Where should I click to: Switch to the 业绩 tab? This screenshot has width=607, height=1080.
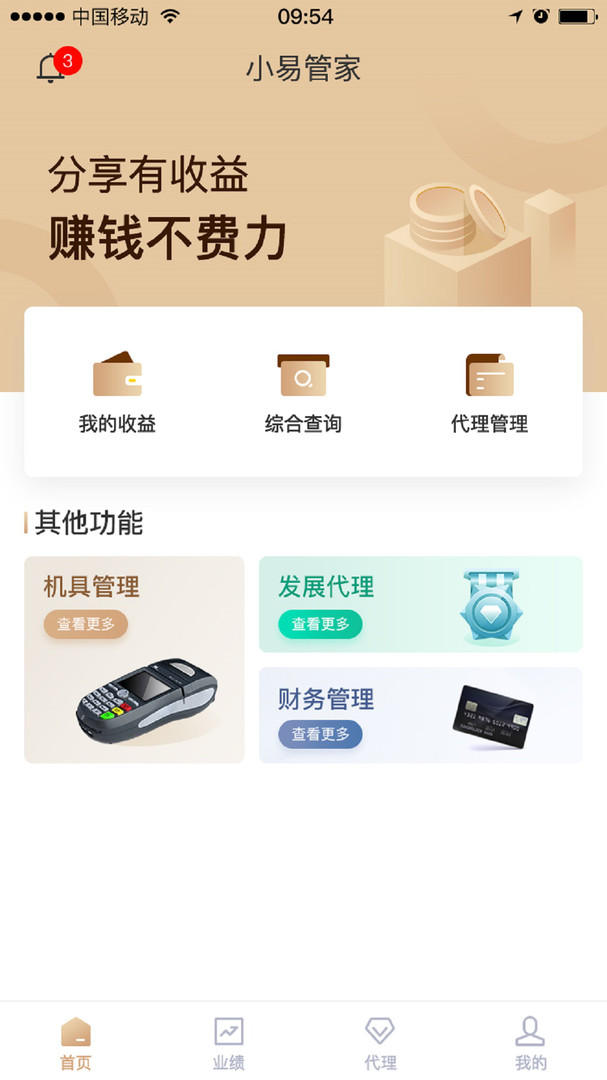pyautogui.click(x=228, y=1042)
